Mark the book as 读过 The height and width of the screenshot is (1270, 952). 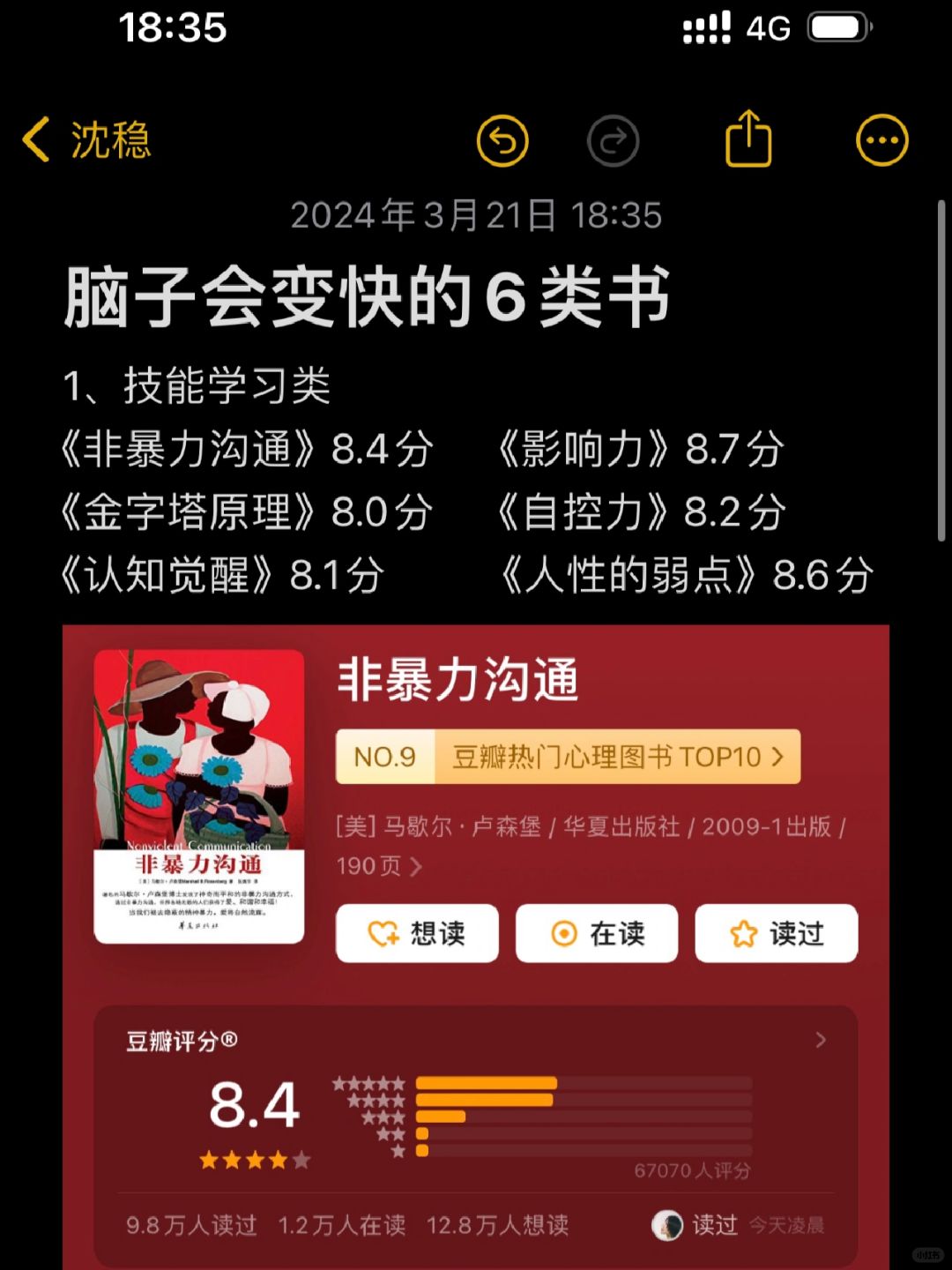(776, 933)
